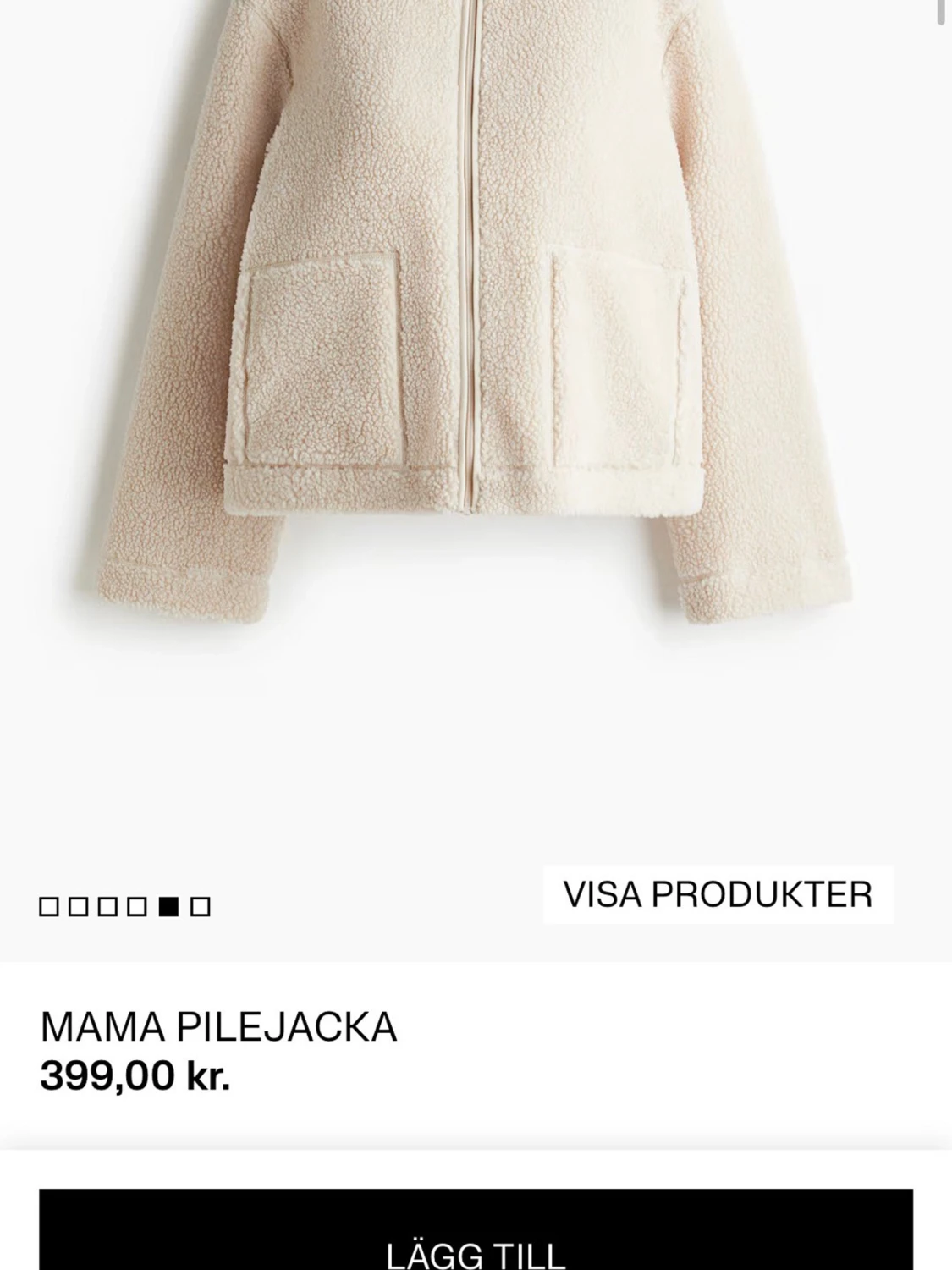Image resolution: width=952 pixels, height=1270 pixels.
Task: Select the first carousel square indicator
Action: coord(48,906)
